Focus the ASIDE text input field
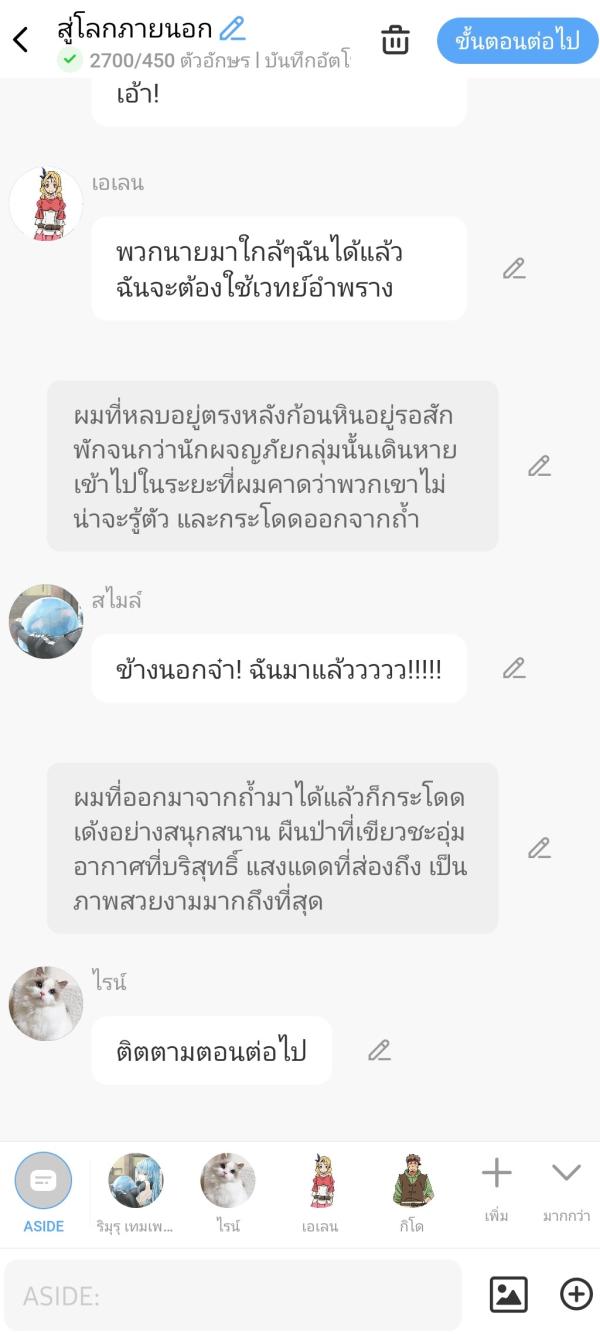The image size is (600, 1334). (232, 1296)
